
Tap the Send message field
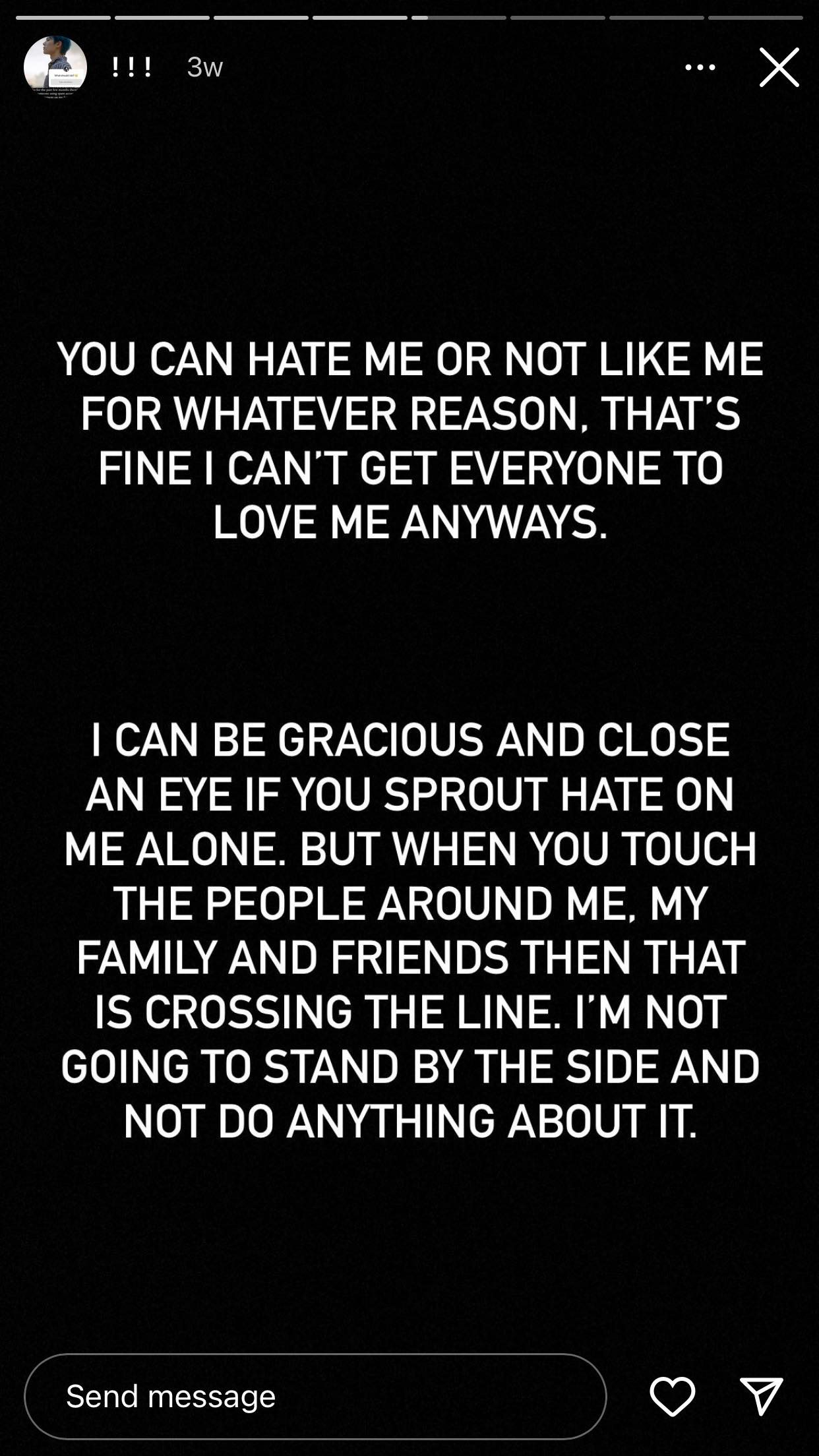(315, 1396)
